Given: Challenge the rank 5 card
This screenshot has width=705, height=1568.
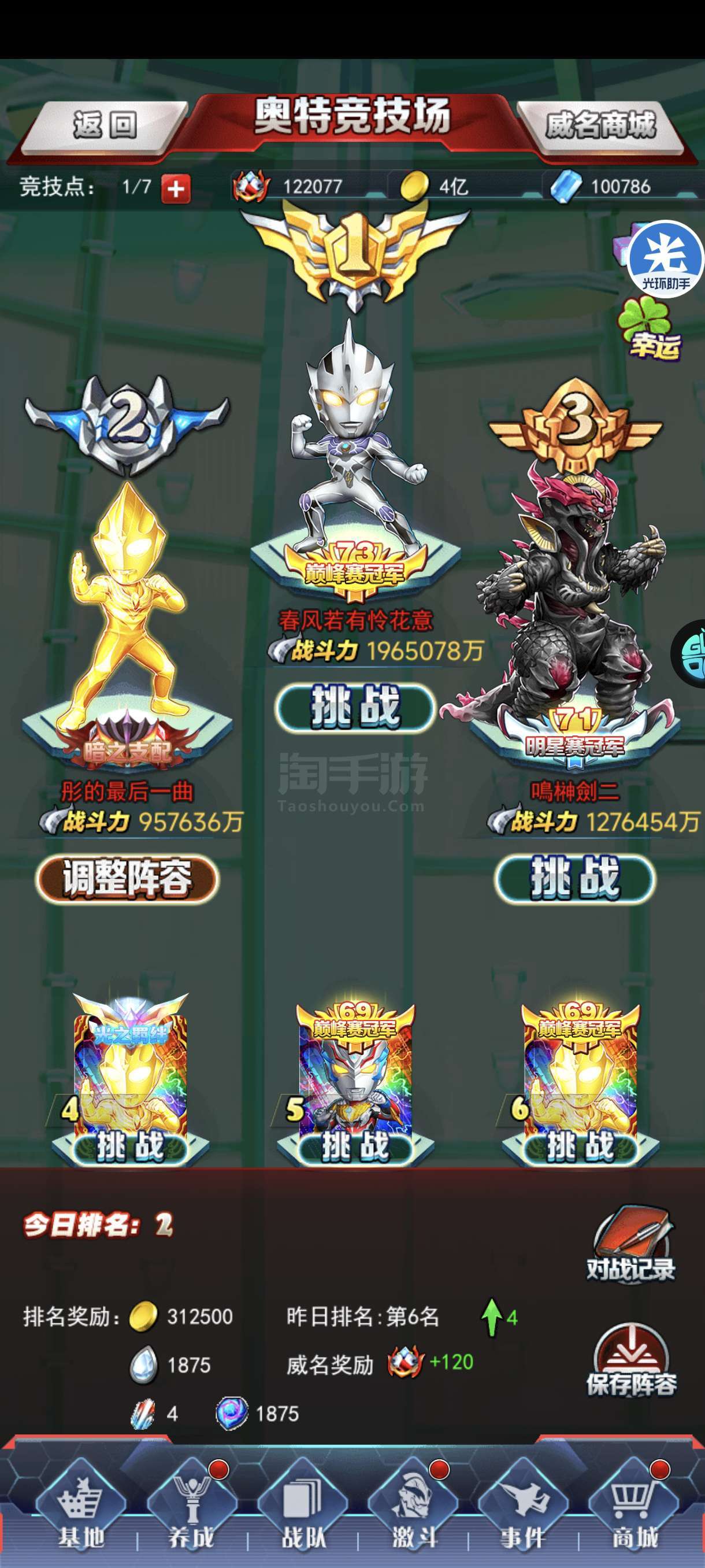Looking at the screenshot, I should point(355,1147).
